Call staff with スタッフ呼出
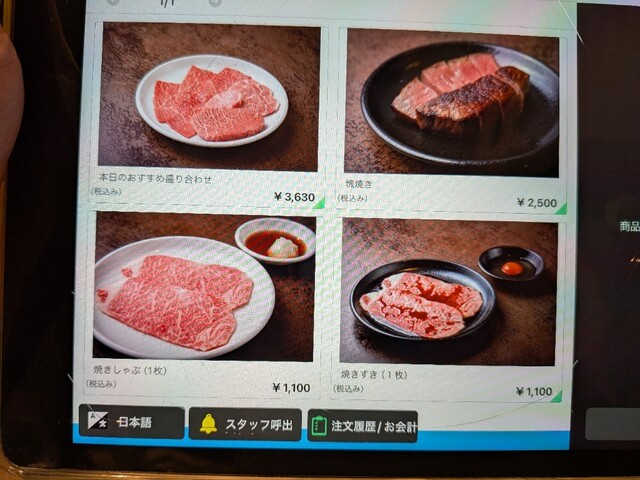Image resolution: width=640 pixels, height=480 pixels. pos(246,424)
